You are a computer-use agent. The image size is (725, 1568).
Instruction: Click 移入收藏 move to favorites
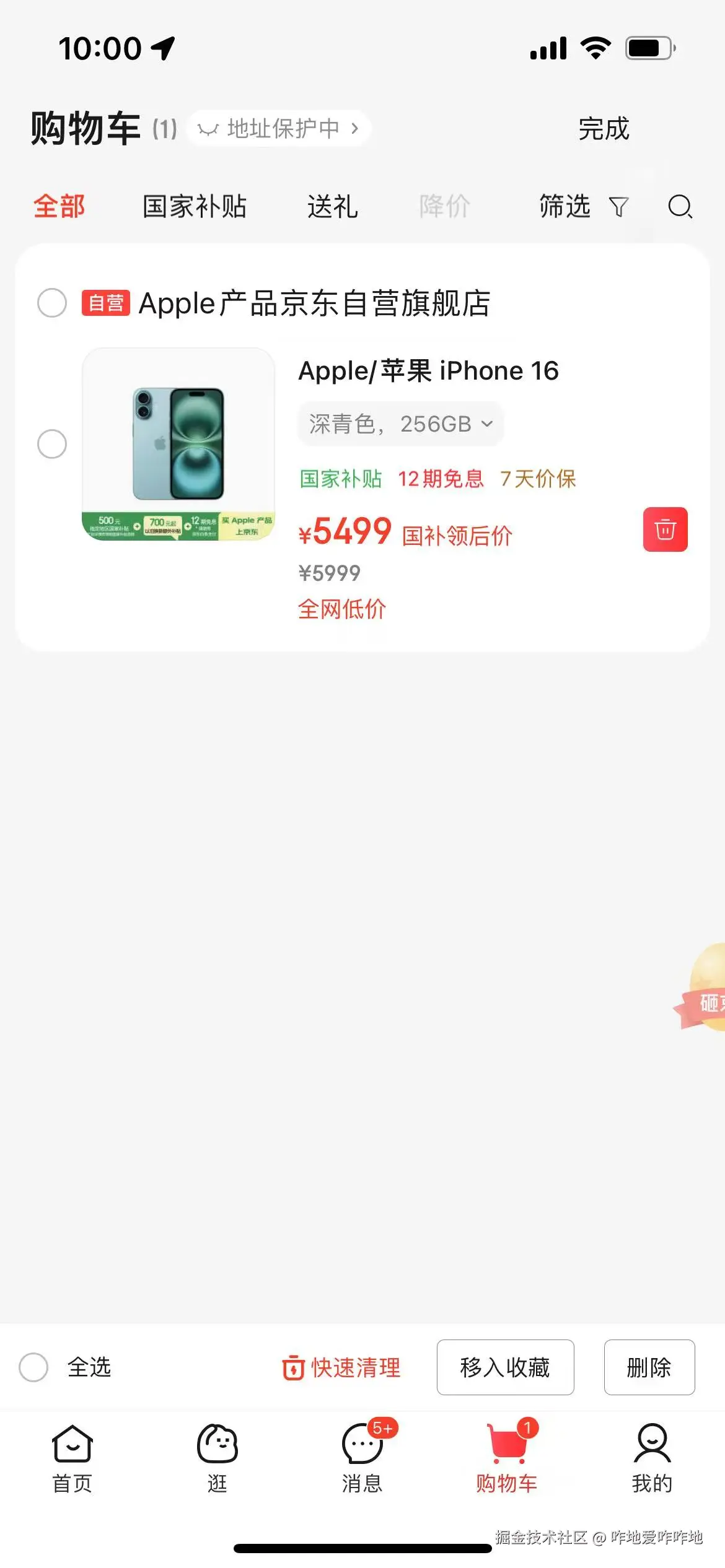click(505, 1368)
